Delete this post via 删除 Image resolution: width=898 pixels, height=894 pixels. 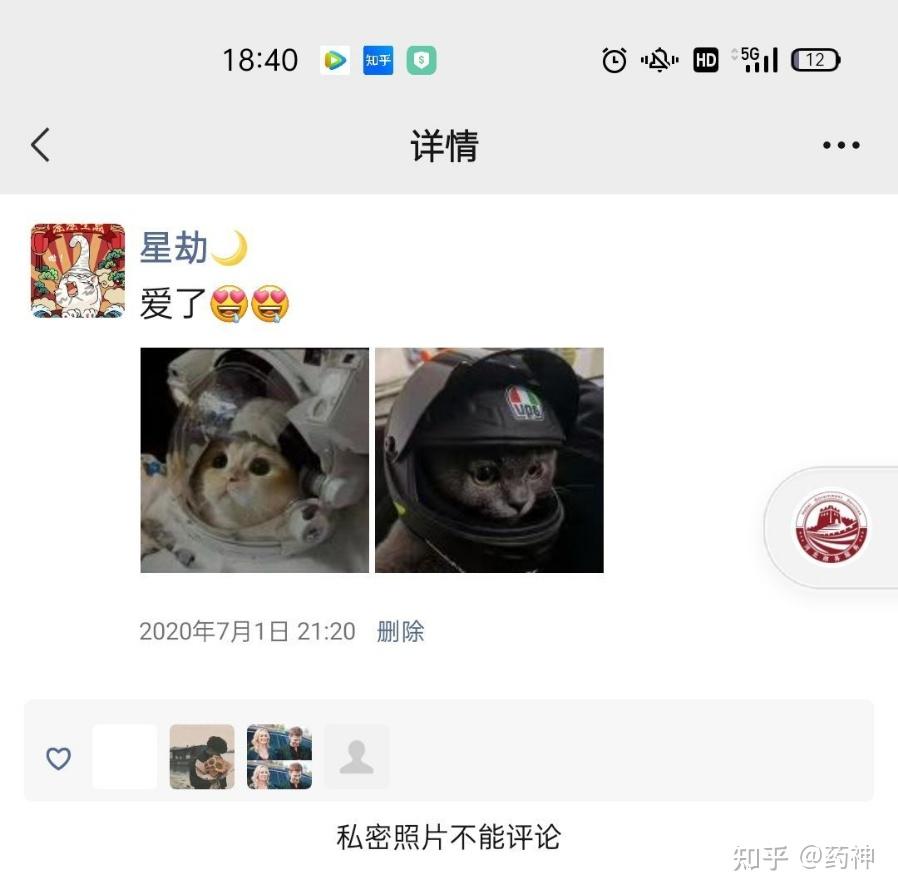click(x=400, y=631)
